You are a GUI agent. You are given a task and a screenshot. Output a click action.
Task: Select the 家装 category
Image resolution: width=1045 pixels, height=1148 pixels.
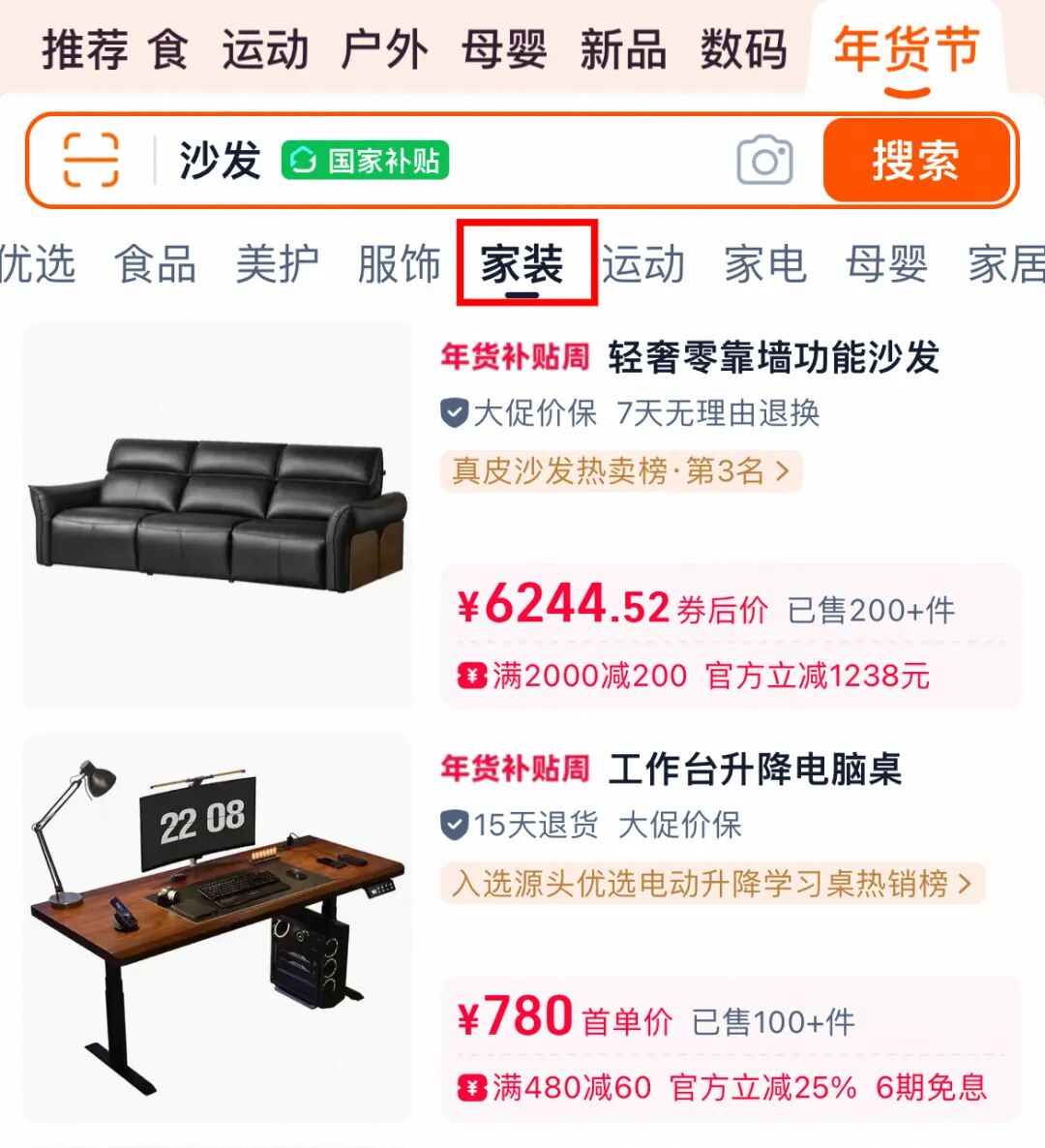[522, 263]
